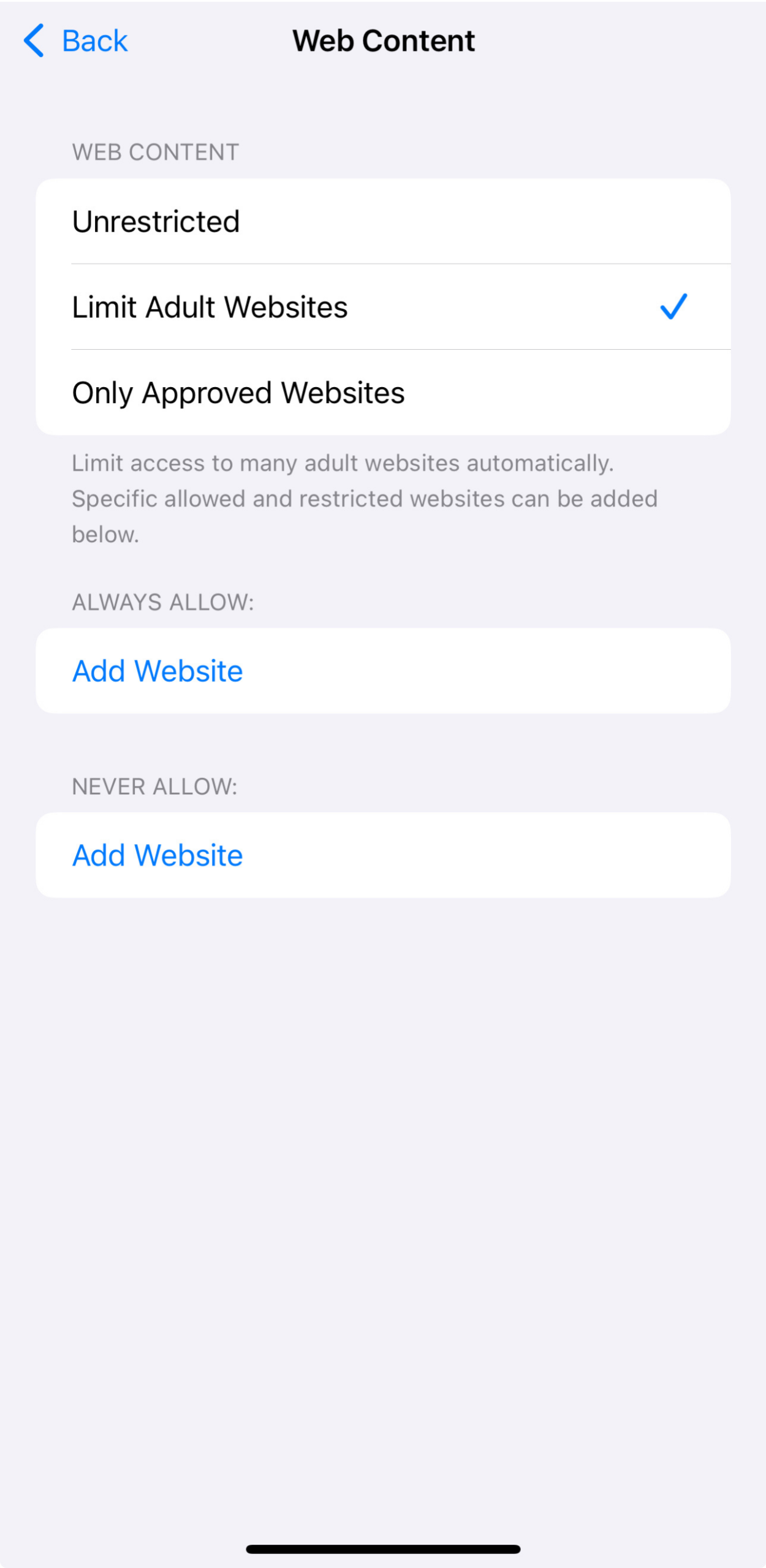Tap the Limit Adult Websites text
Image resolution: width=766 pixels, height=1568 pixels.
coord(210,307)
